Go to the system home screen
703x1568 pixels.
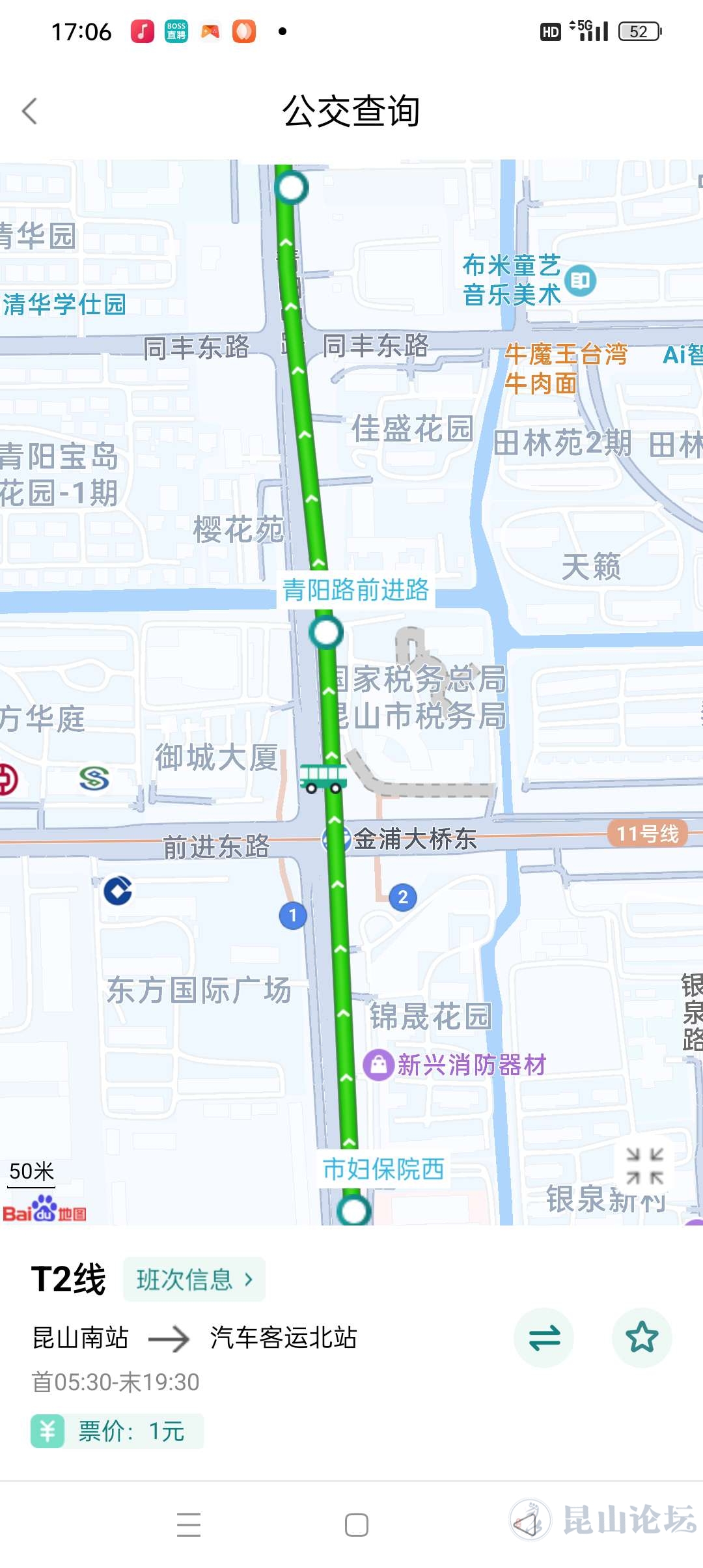(357, 1525)
